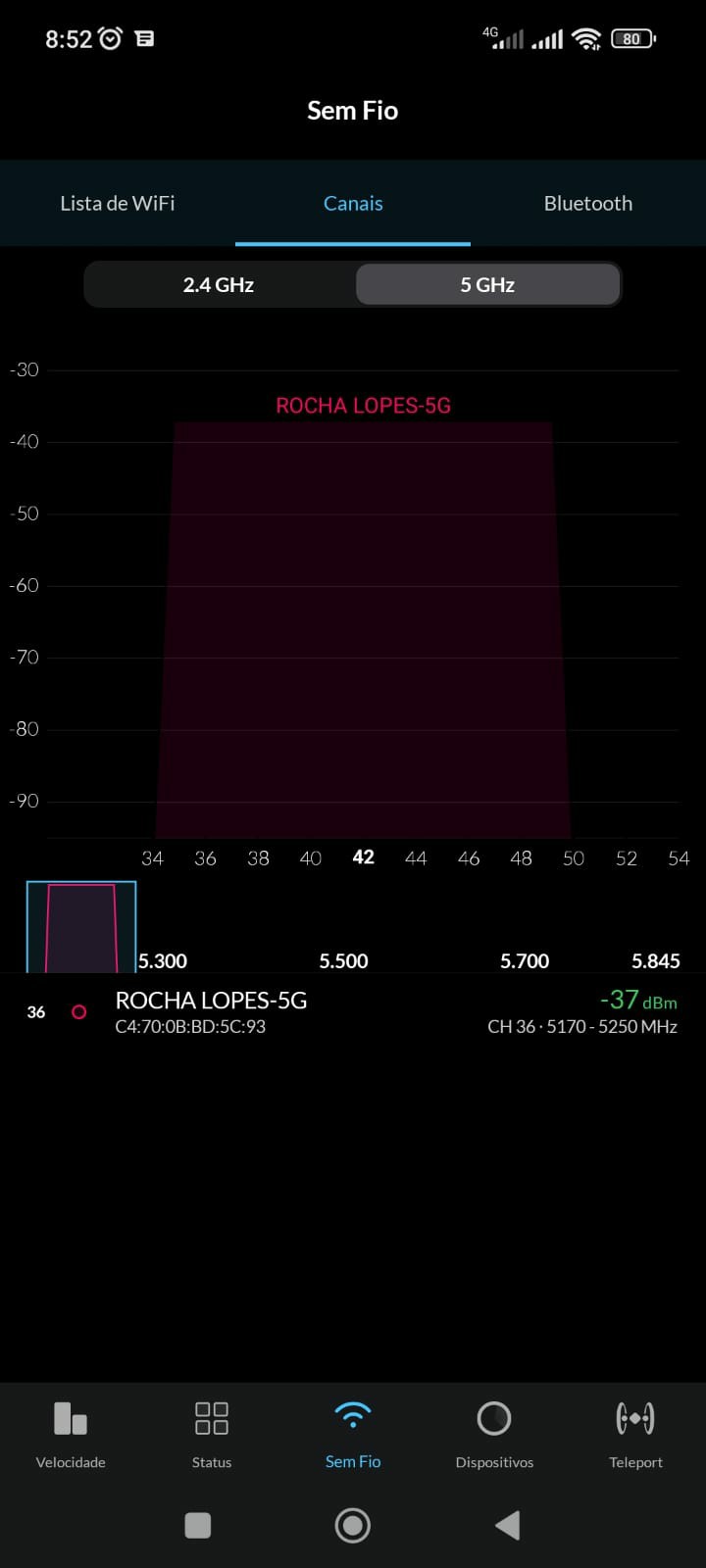The height and width of the screenshot is (1568, 706).
Task: Go to the Velocidade tab
Action: click(71, 1435)
